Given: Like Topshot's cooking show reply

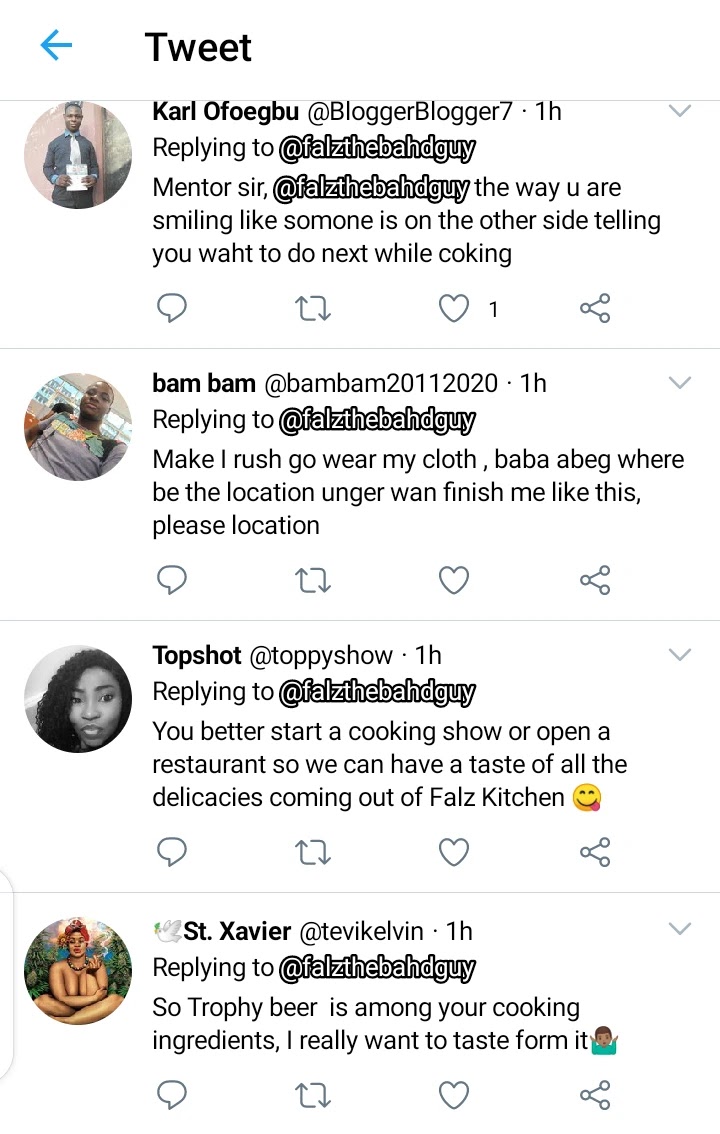Looking at the screenshot, I should point(455,852).
